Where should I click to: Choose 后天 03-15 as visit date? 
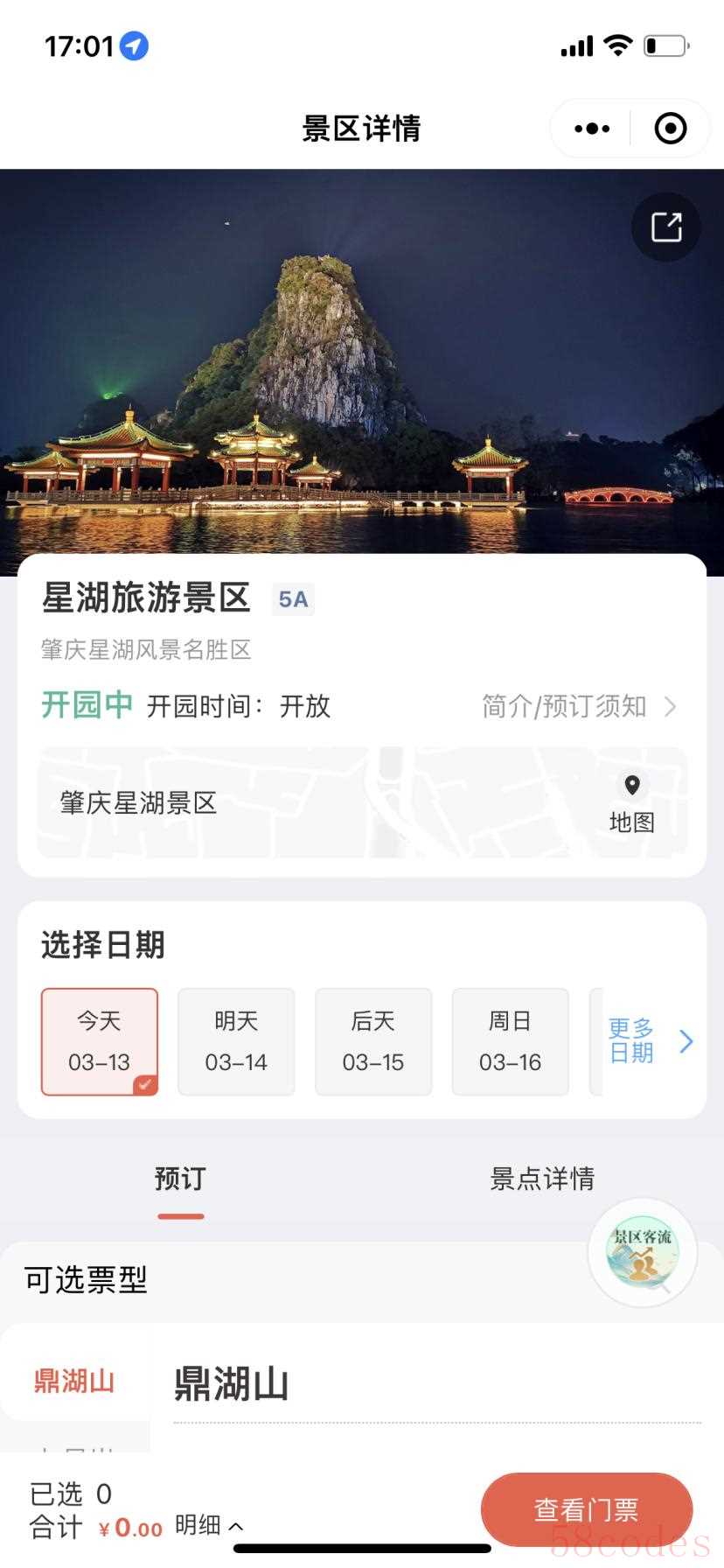(373, 1041)
